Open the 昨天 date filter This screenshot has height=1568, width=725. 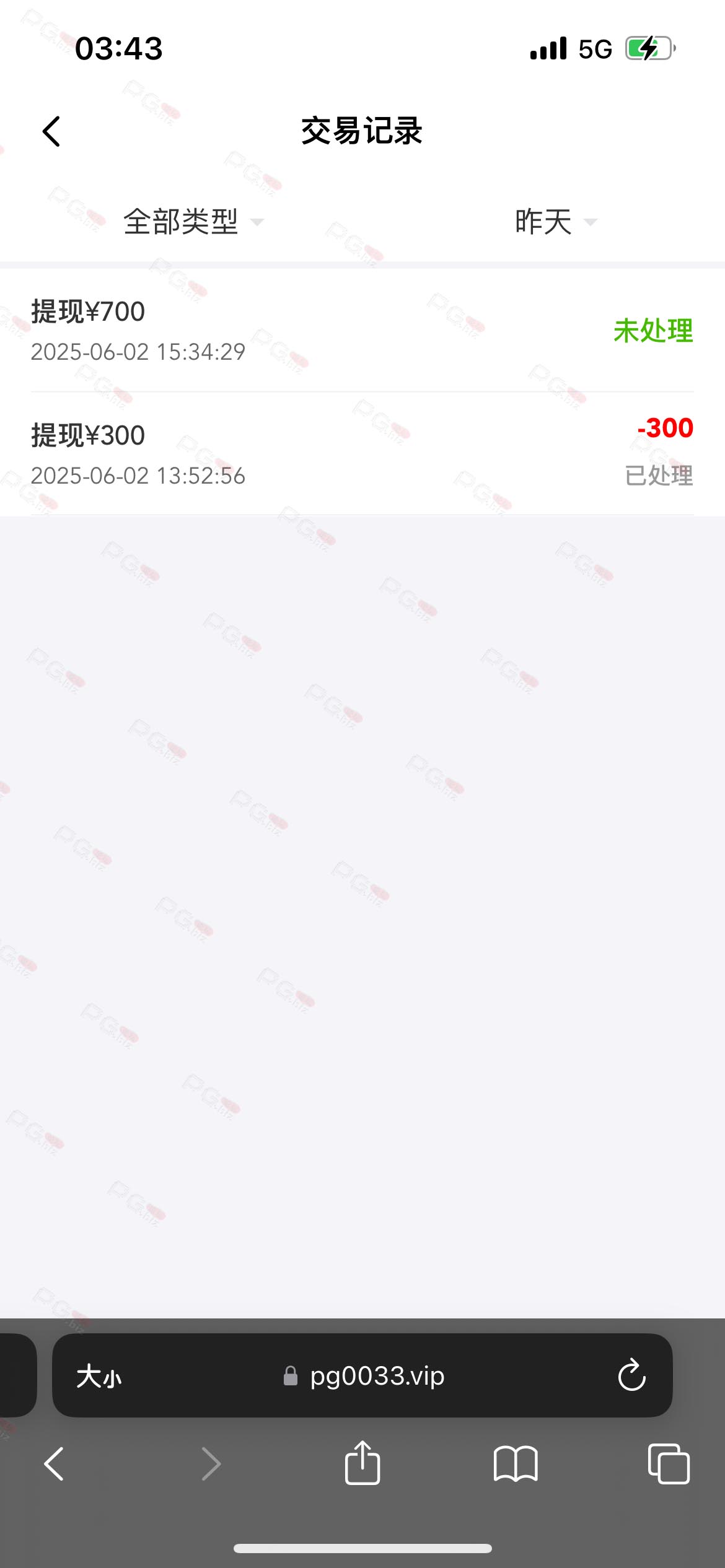tap(556, 222)
